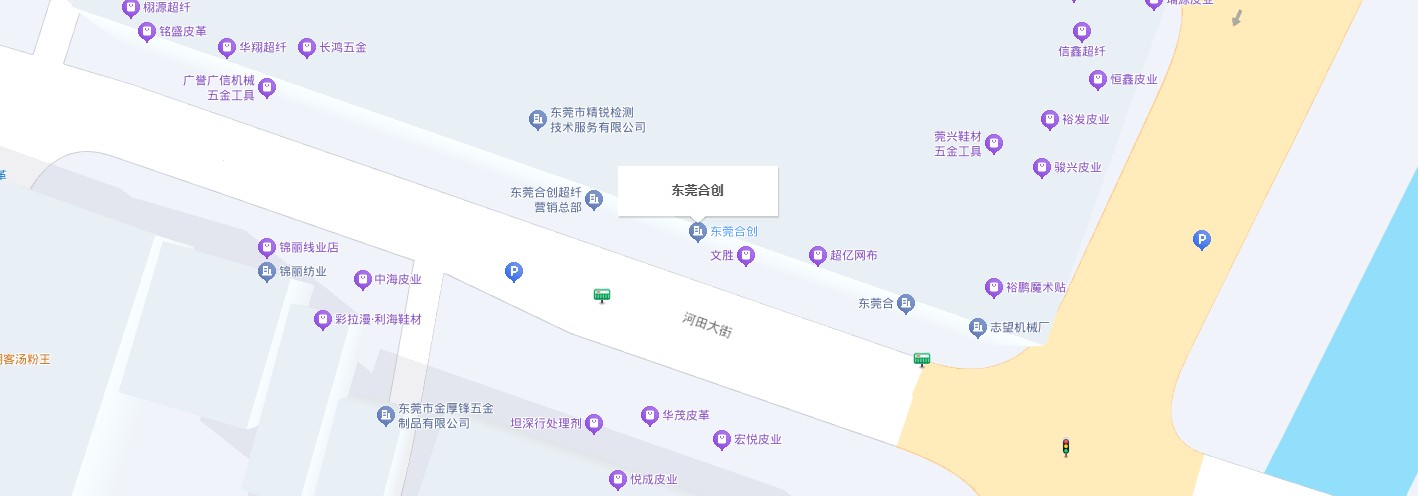Viewport: 1418px width, 496px height.
Task: Tap the 华翔超纤 shop pin
Action: click(x=227, y=47)
